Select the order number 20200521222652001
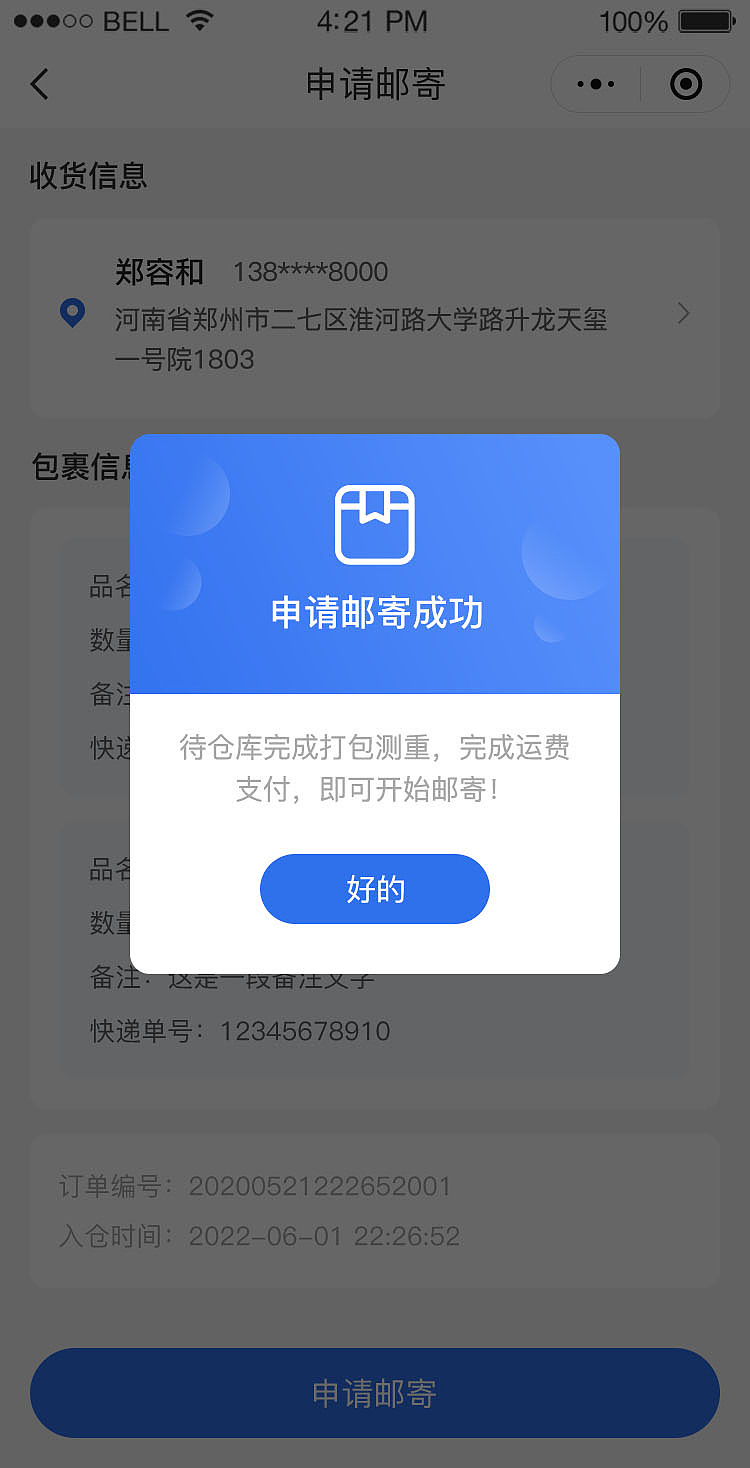Screen dimensions: 750x1468 [x=322, y=1186]
